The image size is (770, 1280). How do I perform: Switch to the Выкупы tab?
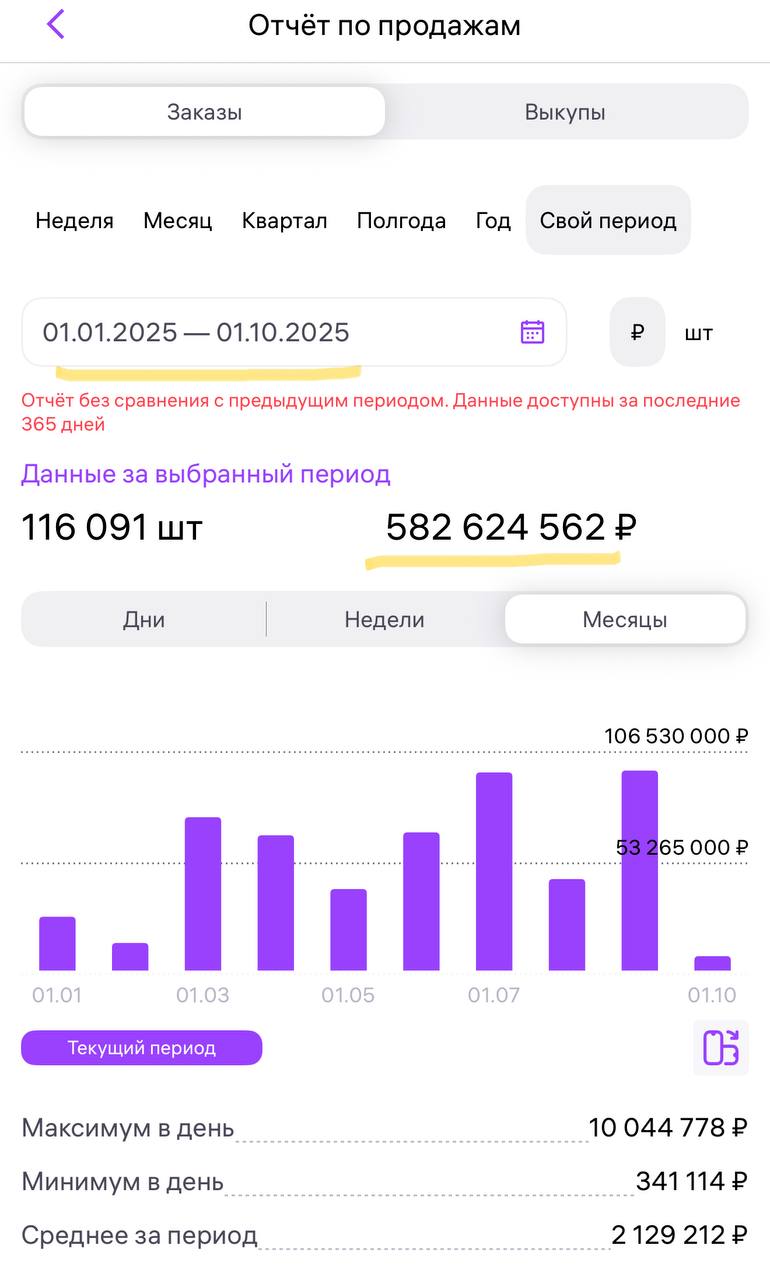pyautogui.click(x=565, y=111)
